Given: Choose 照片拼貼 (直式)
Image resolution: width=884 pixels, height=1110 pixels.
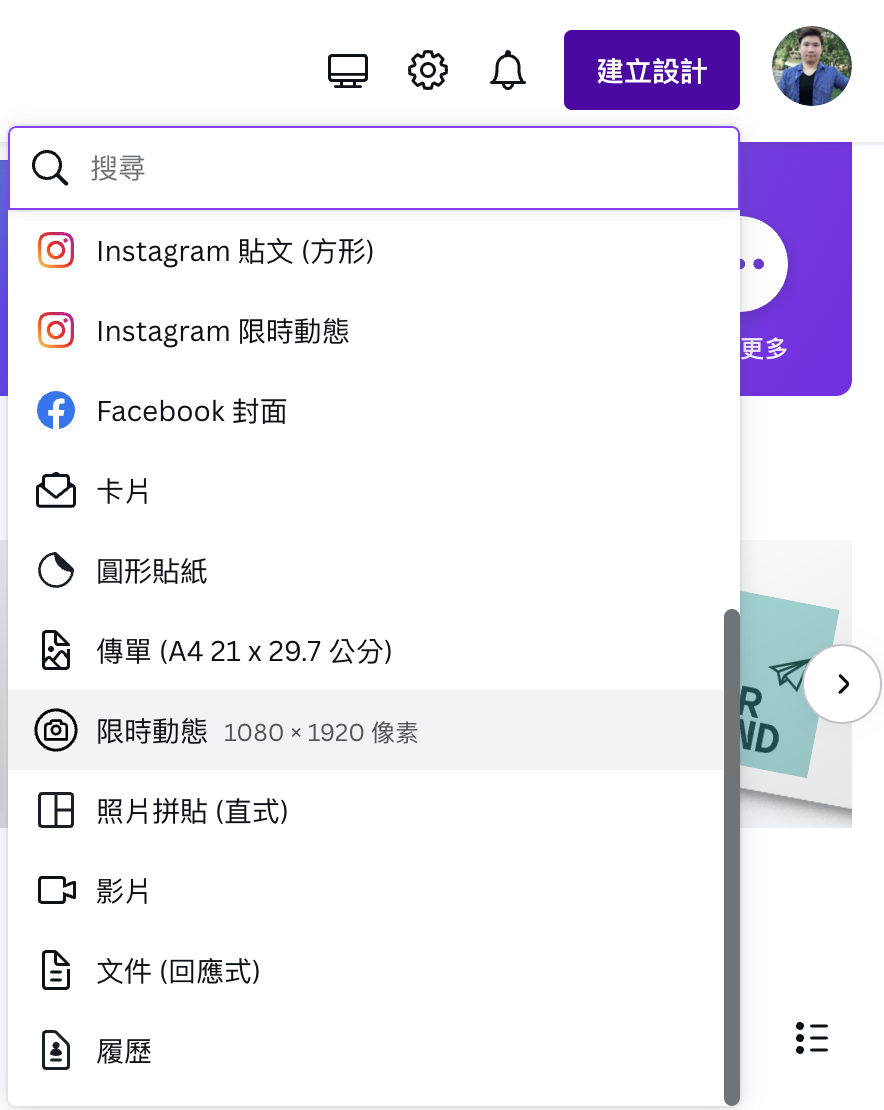Looking at the screenshot, I should click(x=192, y=811).
